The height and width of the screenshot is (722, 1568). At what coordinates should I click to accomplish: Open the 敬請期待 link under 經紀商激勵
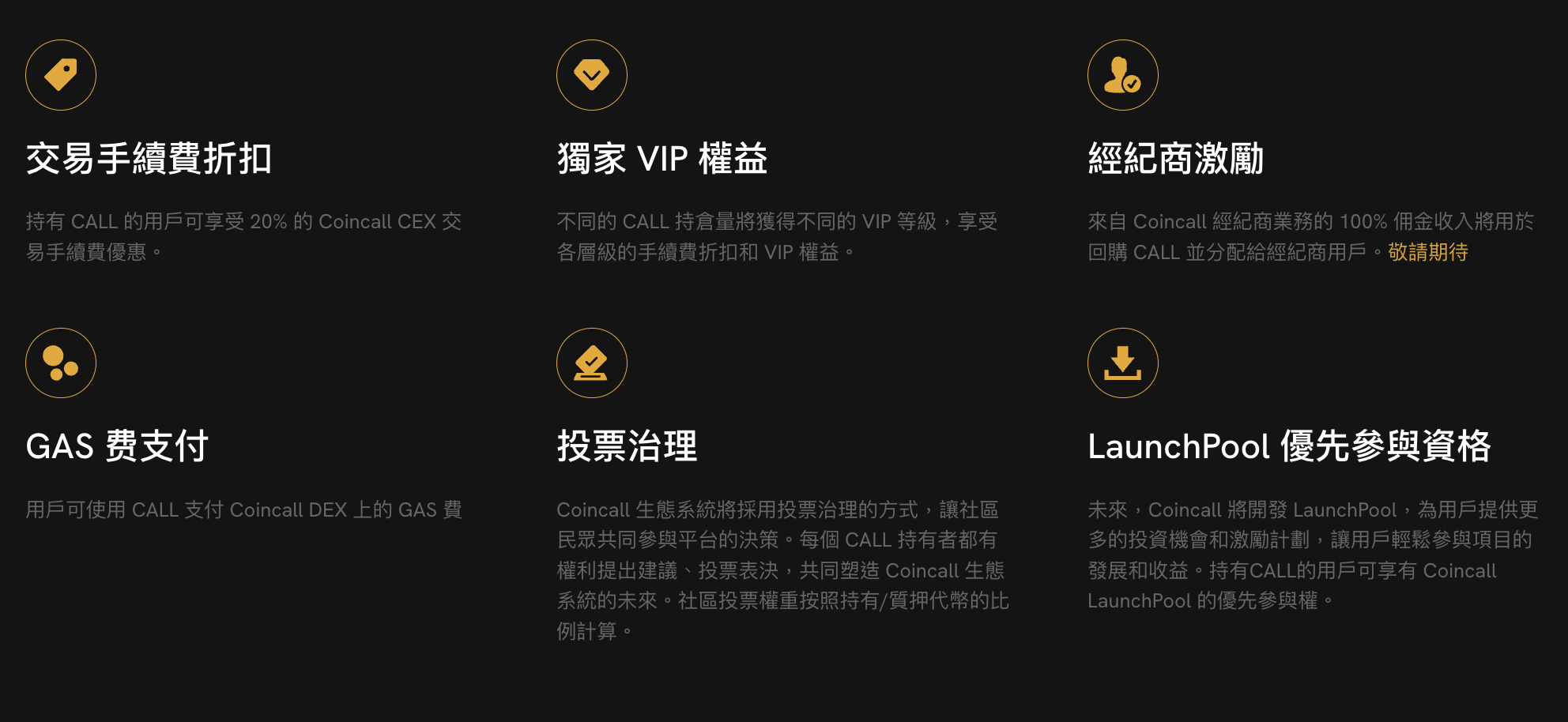pos(1427,252)
